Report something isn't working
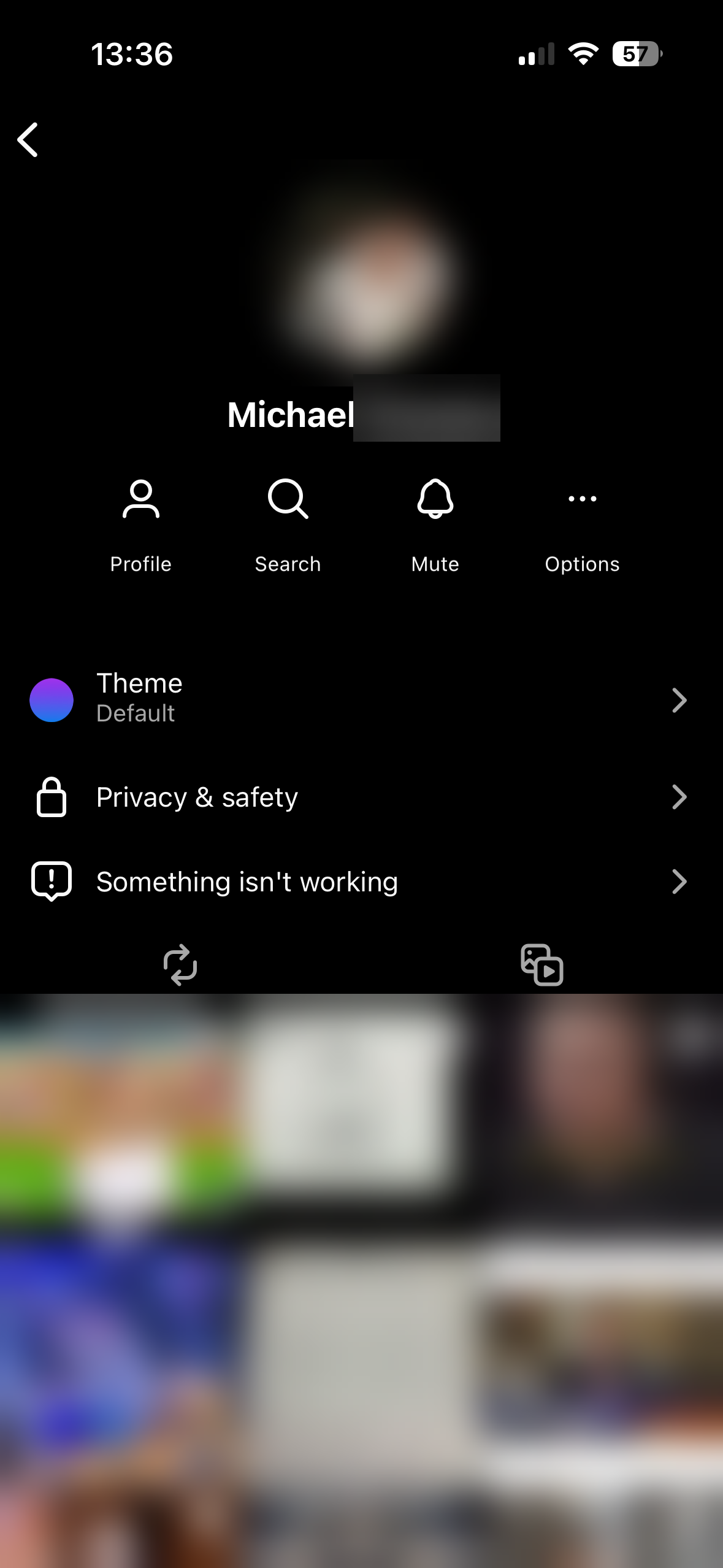This screenshot has width=723, height=1568. pyautogui.click(x=361, y=882)
